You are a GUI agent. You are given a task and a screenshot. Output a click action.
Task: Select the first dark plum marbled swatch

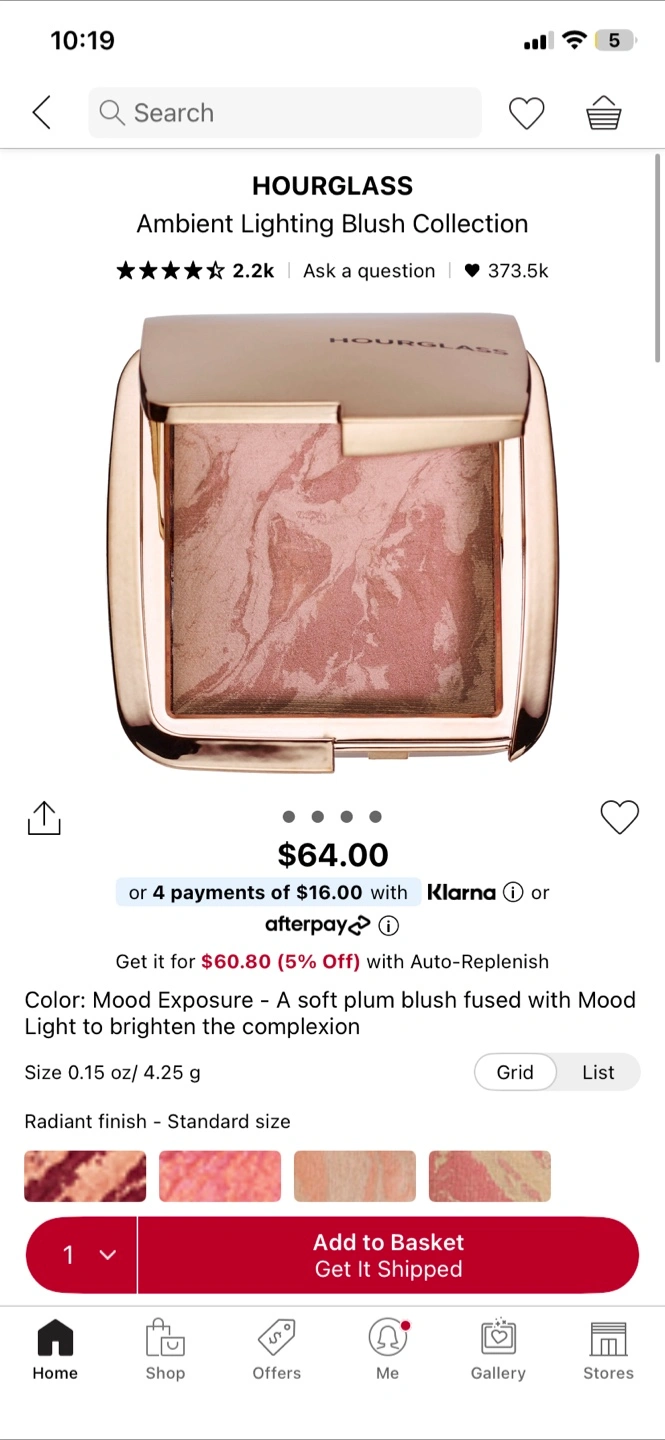[x=85, y=1176]
